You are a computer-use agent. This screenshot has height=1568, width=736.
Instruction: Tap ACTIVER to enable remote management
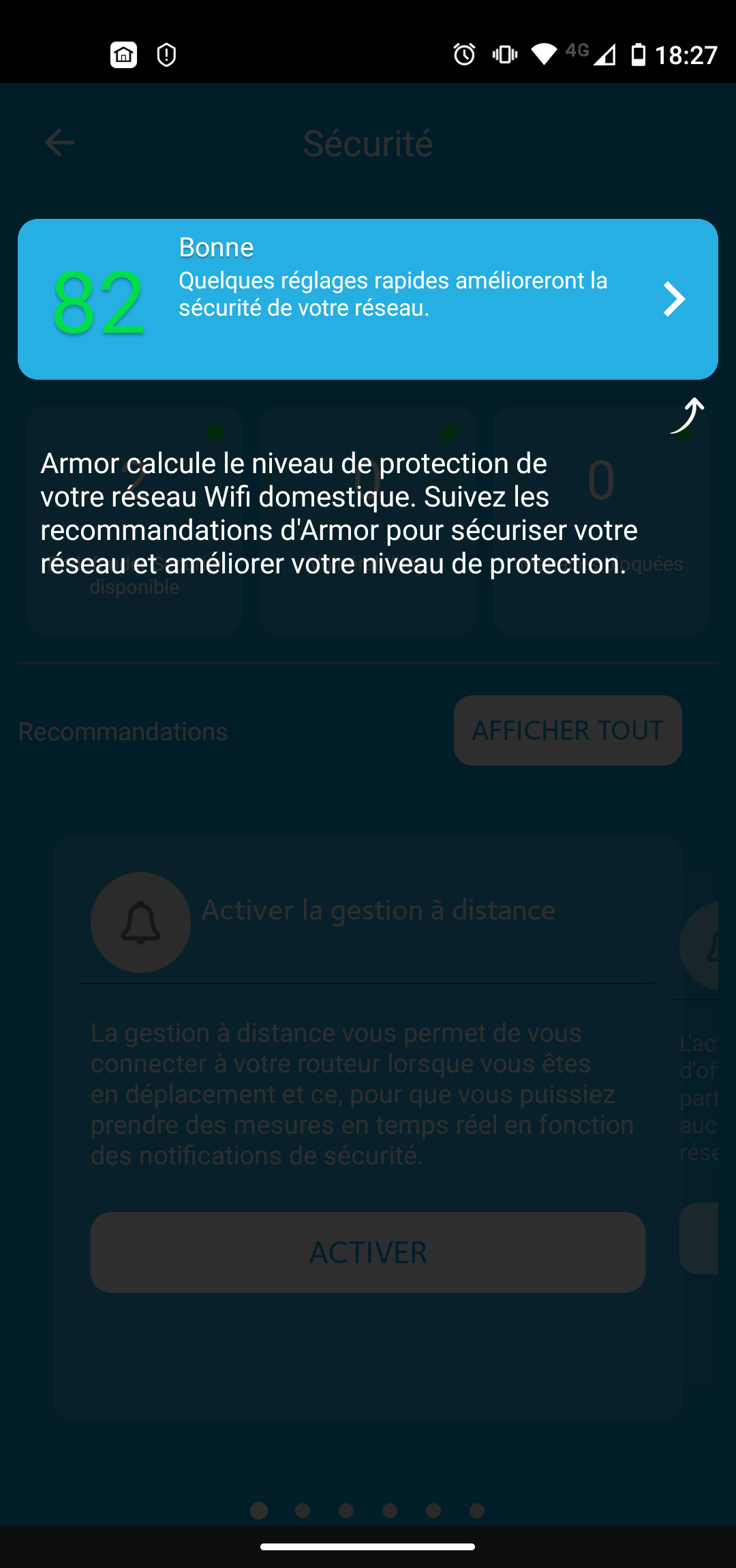click(368, 1252)
